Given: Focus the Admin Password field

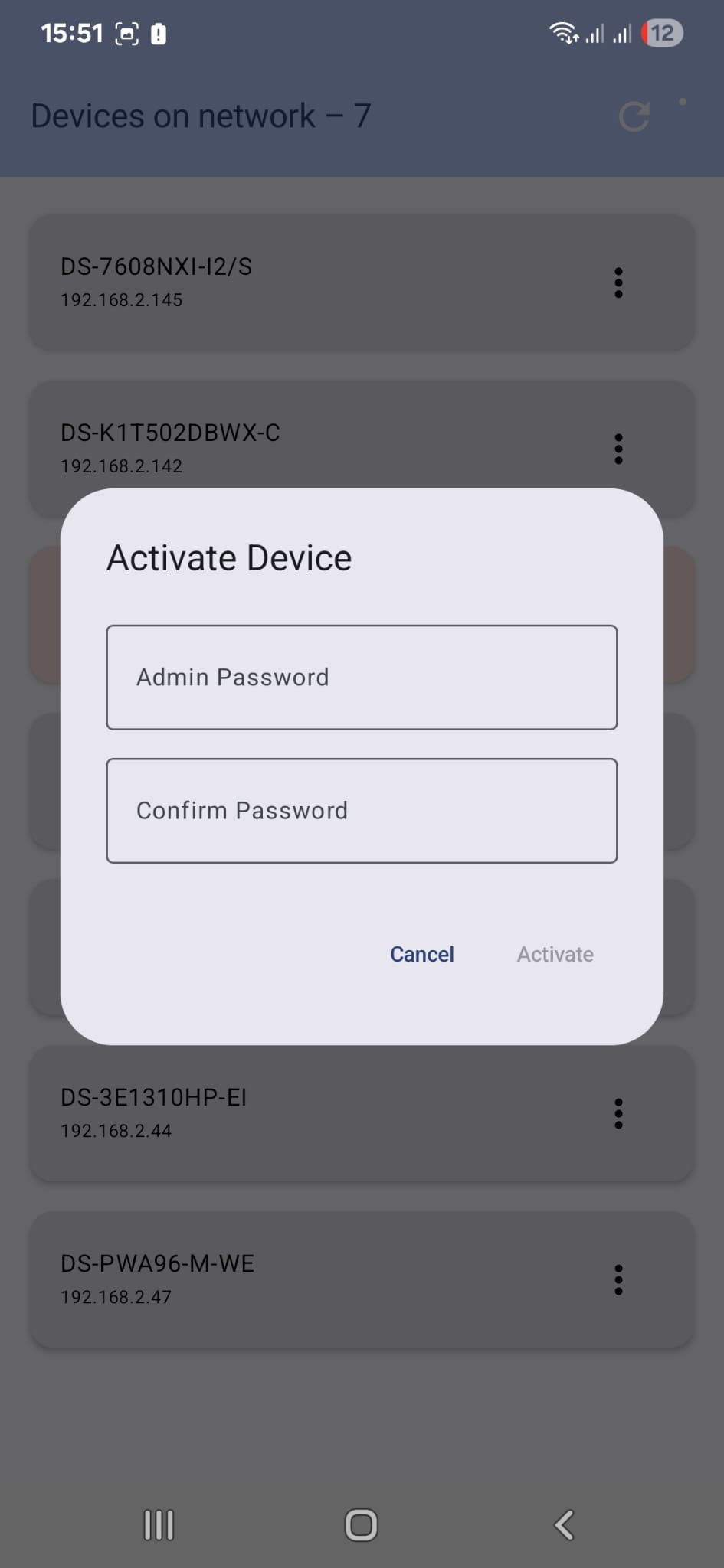Looking at the screenshot, I should tap(362, 678).
